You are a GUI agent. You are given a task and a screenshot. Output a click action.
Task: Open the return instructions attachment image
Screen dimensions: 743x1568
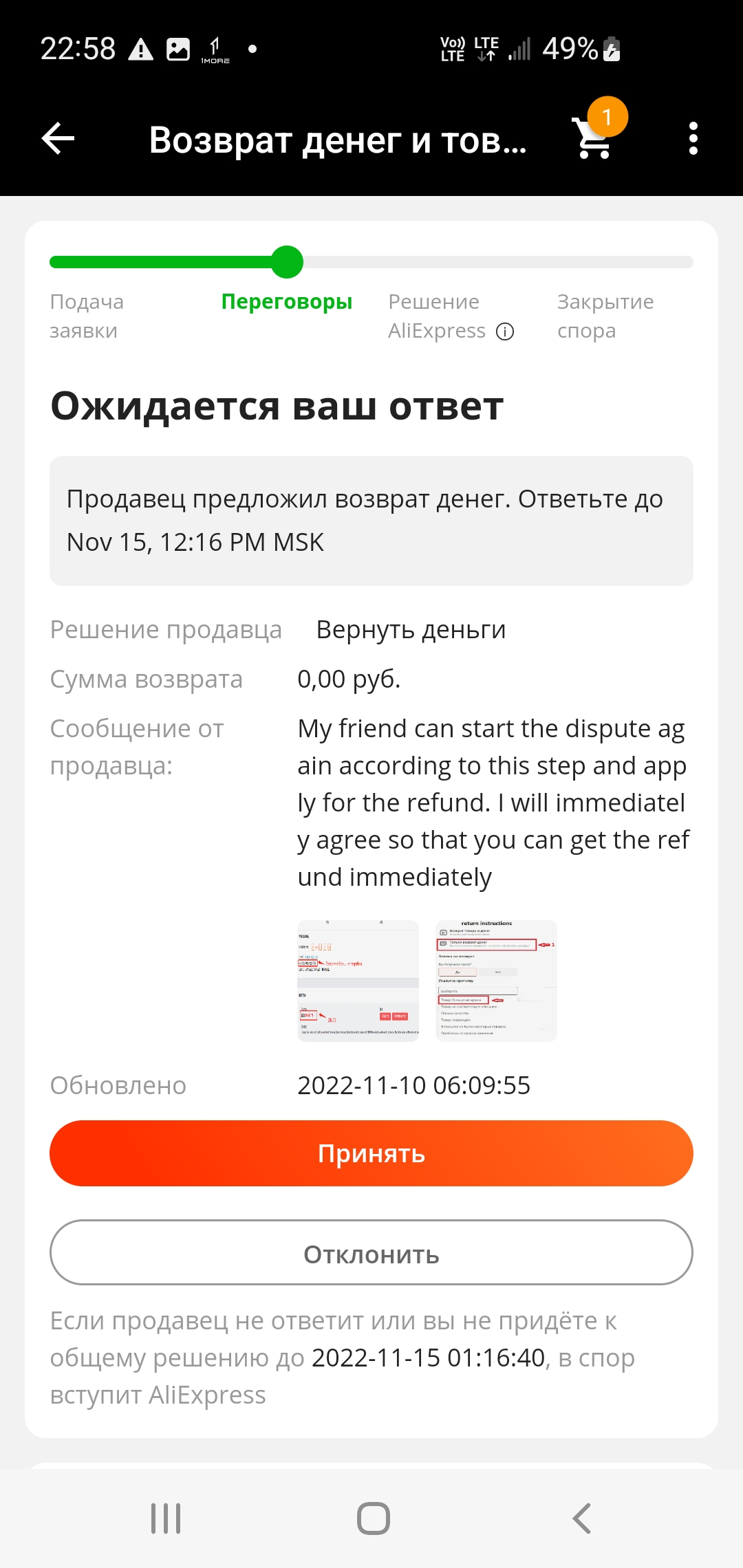(x=496, y=981)
